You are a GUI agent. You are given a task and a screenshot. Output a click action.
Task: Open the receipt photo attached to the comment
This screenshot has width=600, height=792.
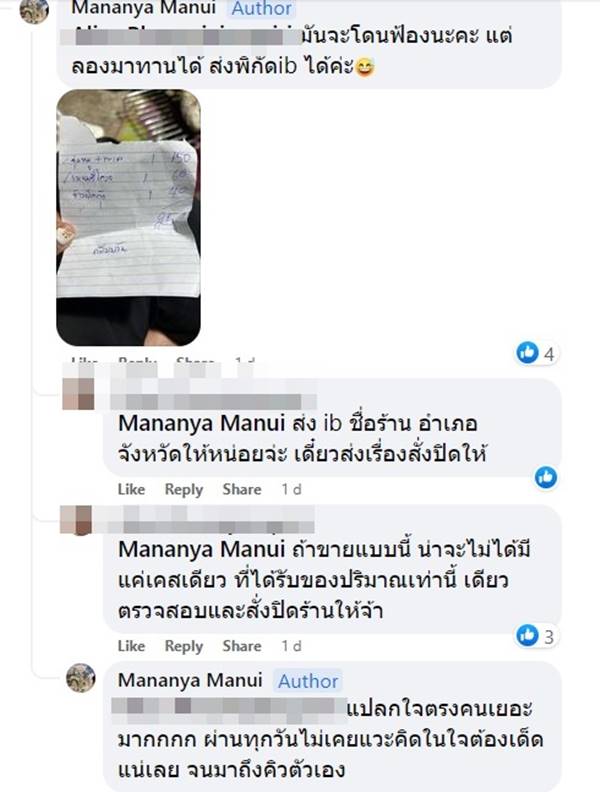[128, 218]
